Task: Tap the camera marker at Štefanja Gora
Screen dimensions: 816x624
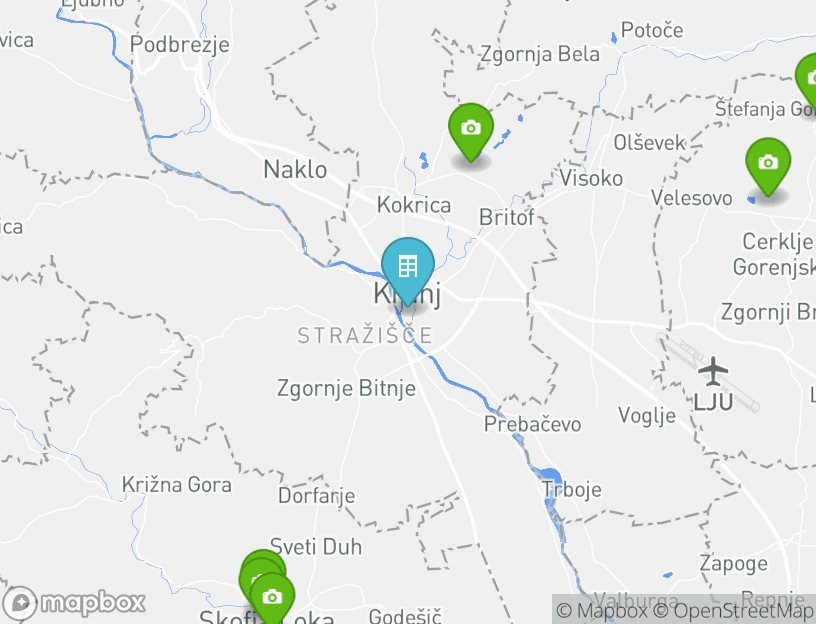Action: (808, 77)
